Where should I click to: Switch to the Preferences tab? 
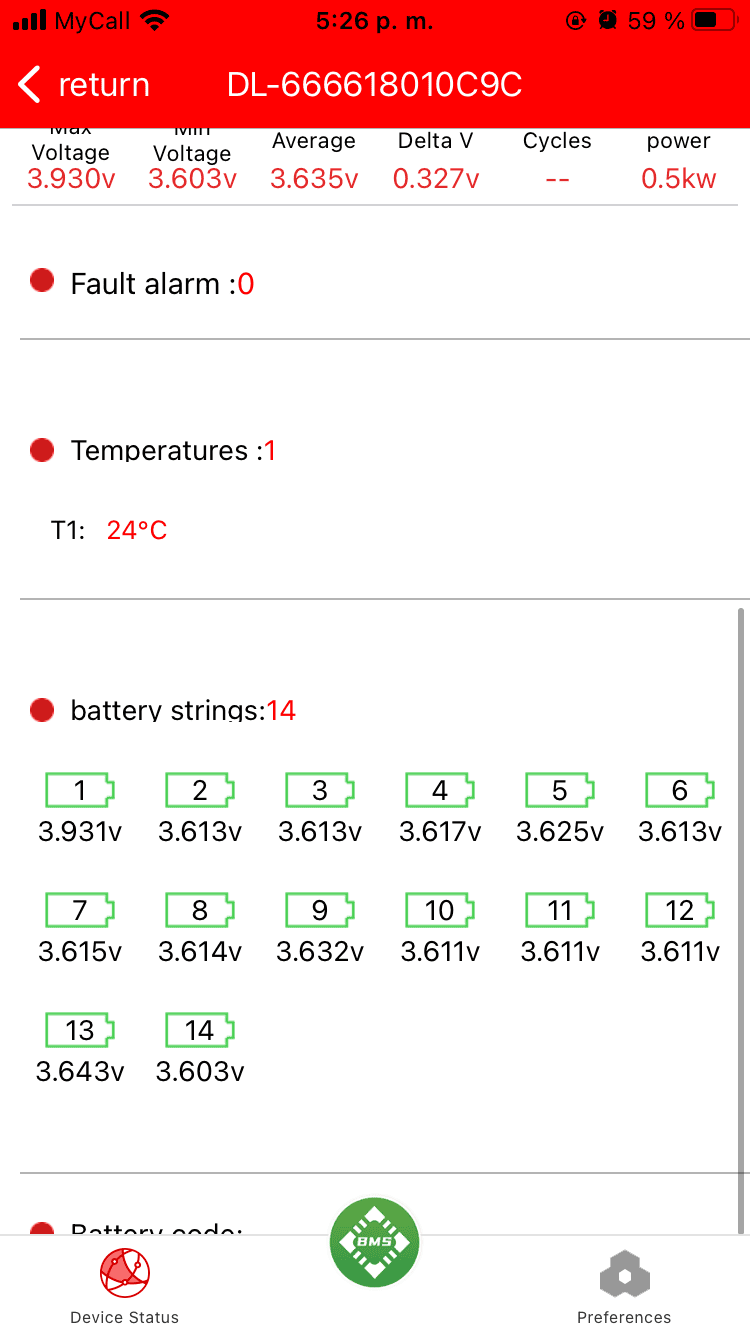coord(624,1287)
